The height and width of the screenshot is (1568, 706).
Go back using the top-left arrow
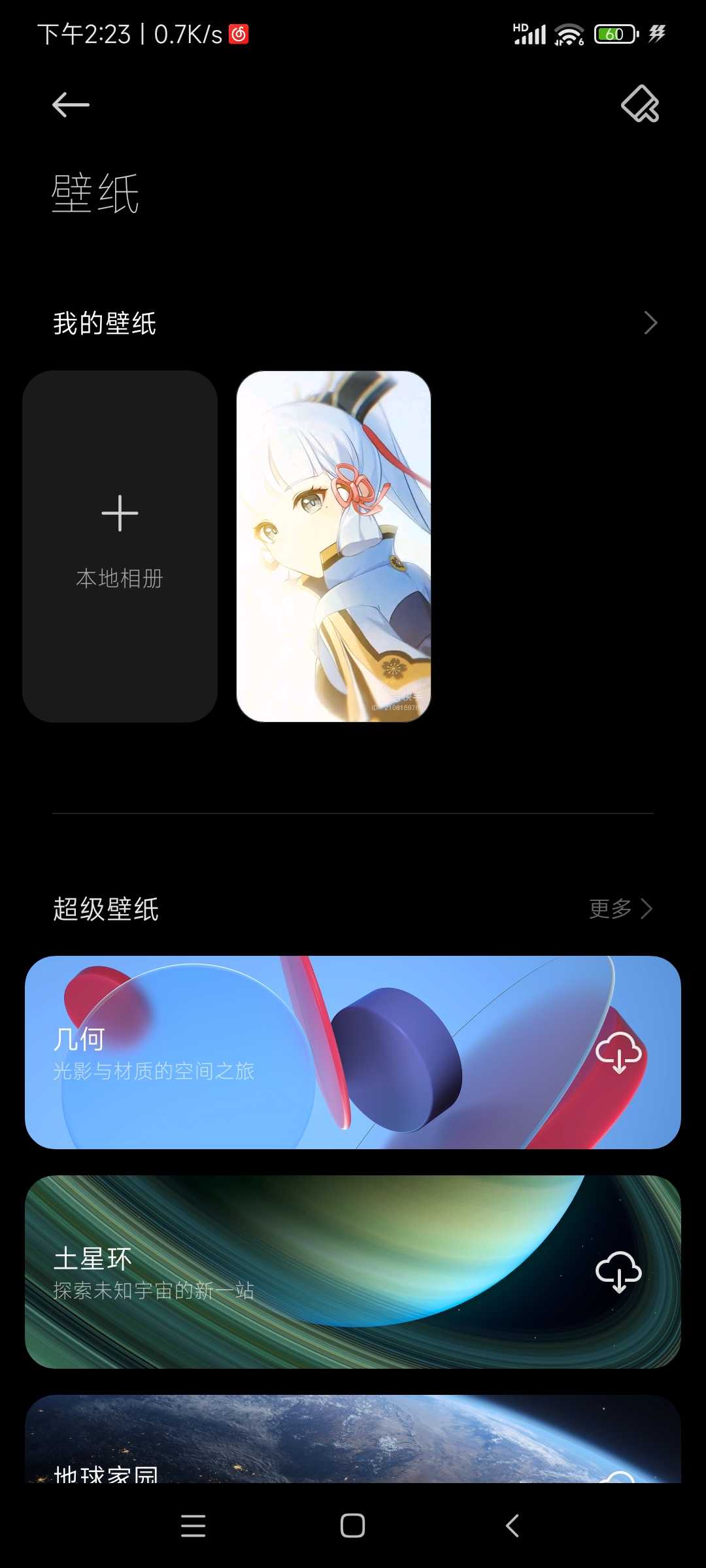[x=71, y=105]
